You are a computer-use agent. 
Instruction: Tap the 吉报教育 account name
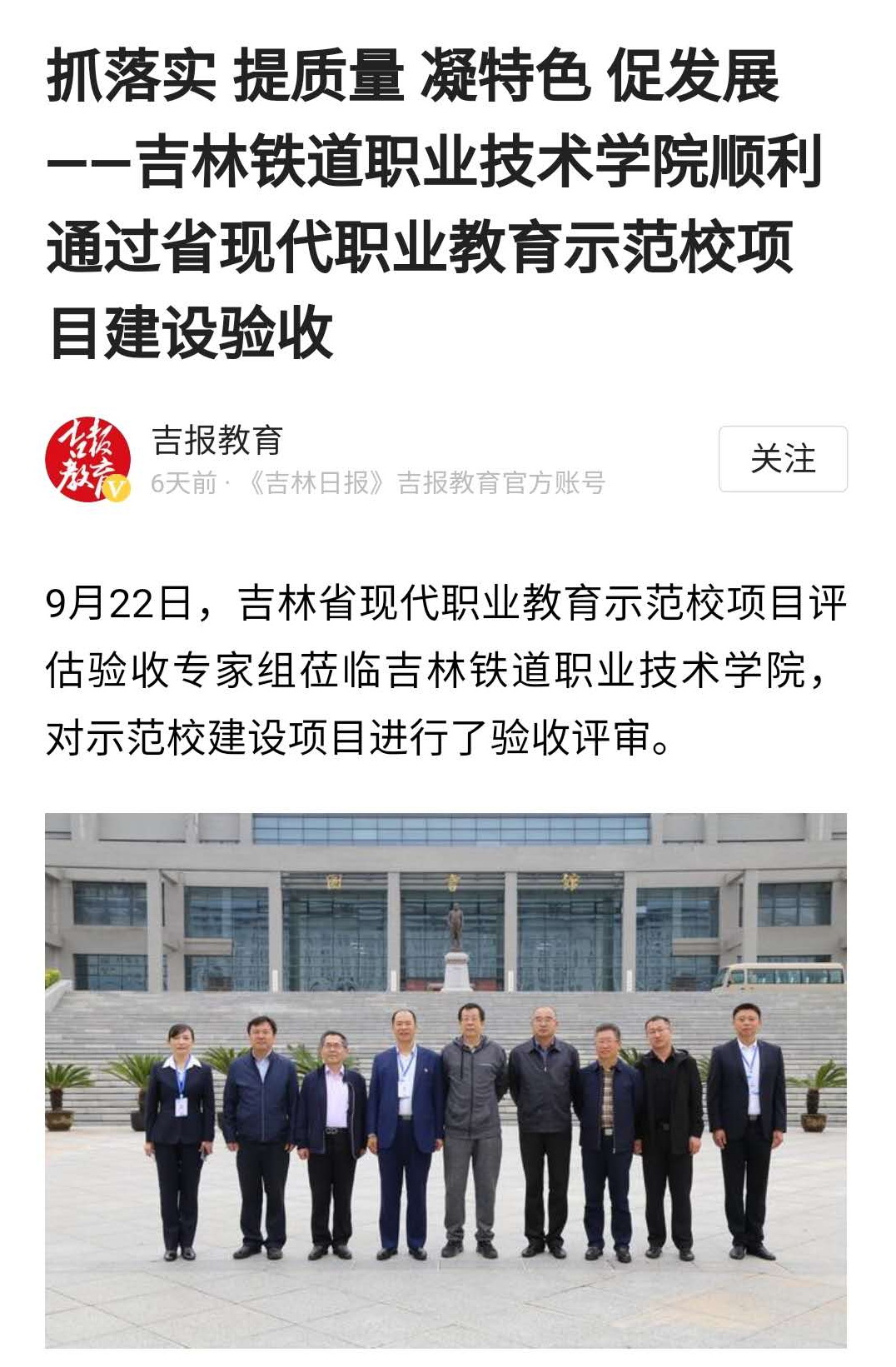coord(217,440)
